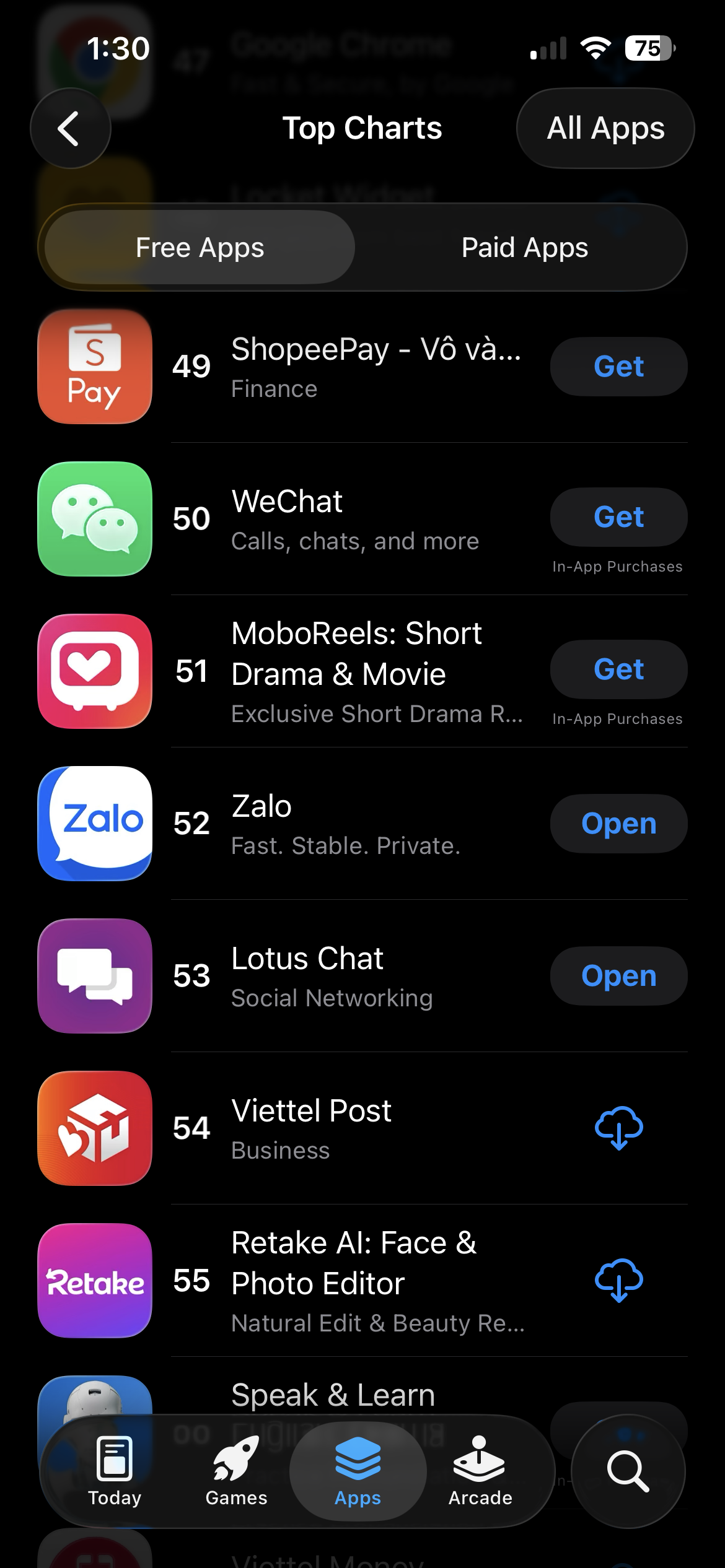View the Viettel Post listing
Viewport: 725px width, 1568px height.
pos(347,1128)
